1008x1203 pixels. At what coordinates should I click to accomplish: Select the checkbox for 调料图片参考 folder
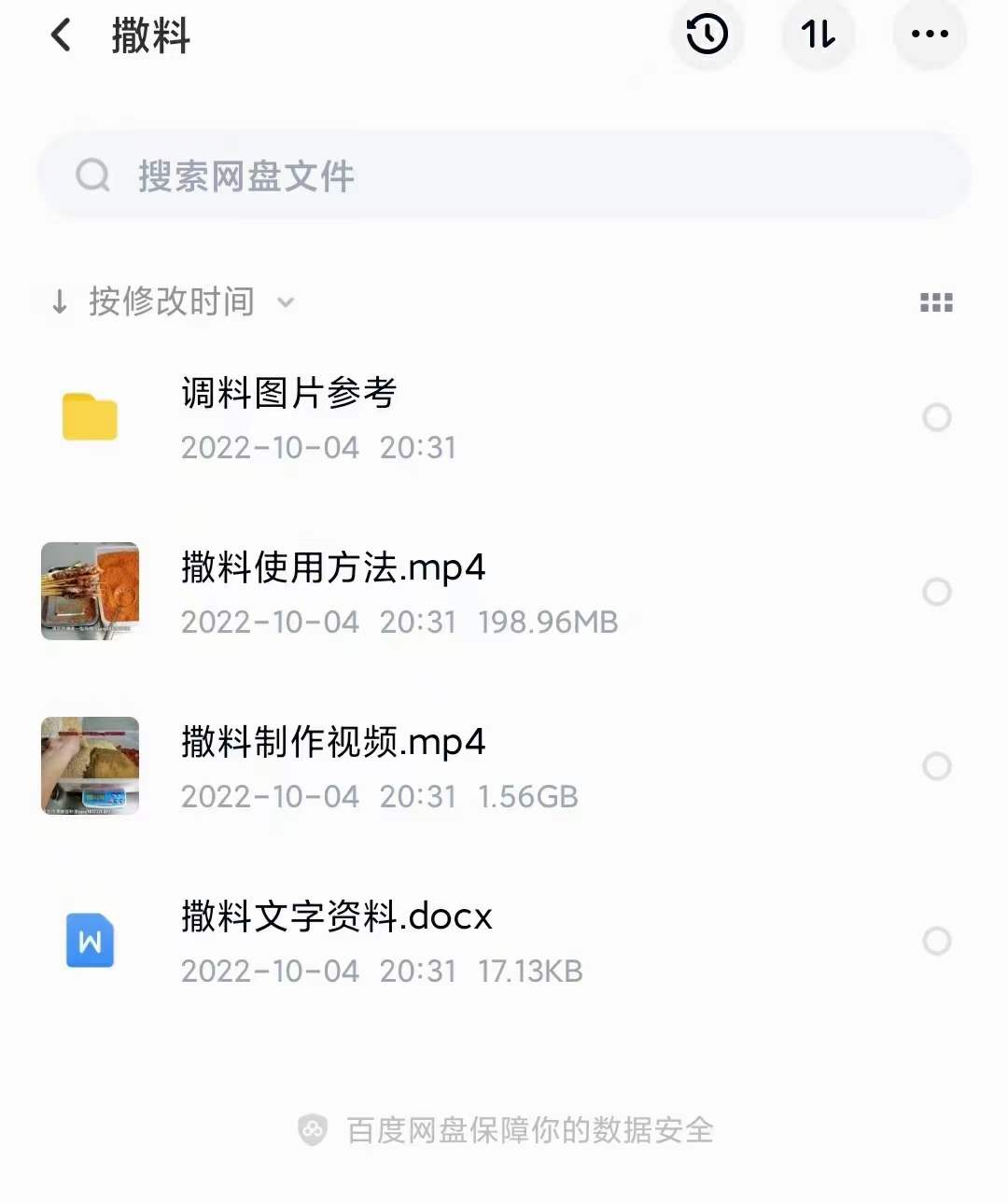(936, 417)
